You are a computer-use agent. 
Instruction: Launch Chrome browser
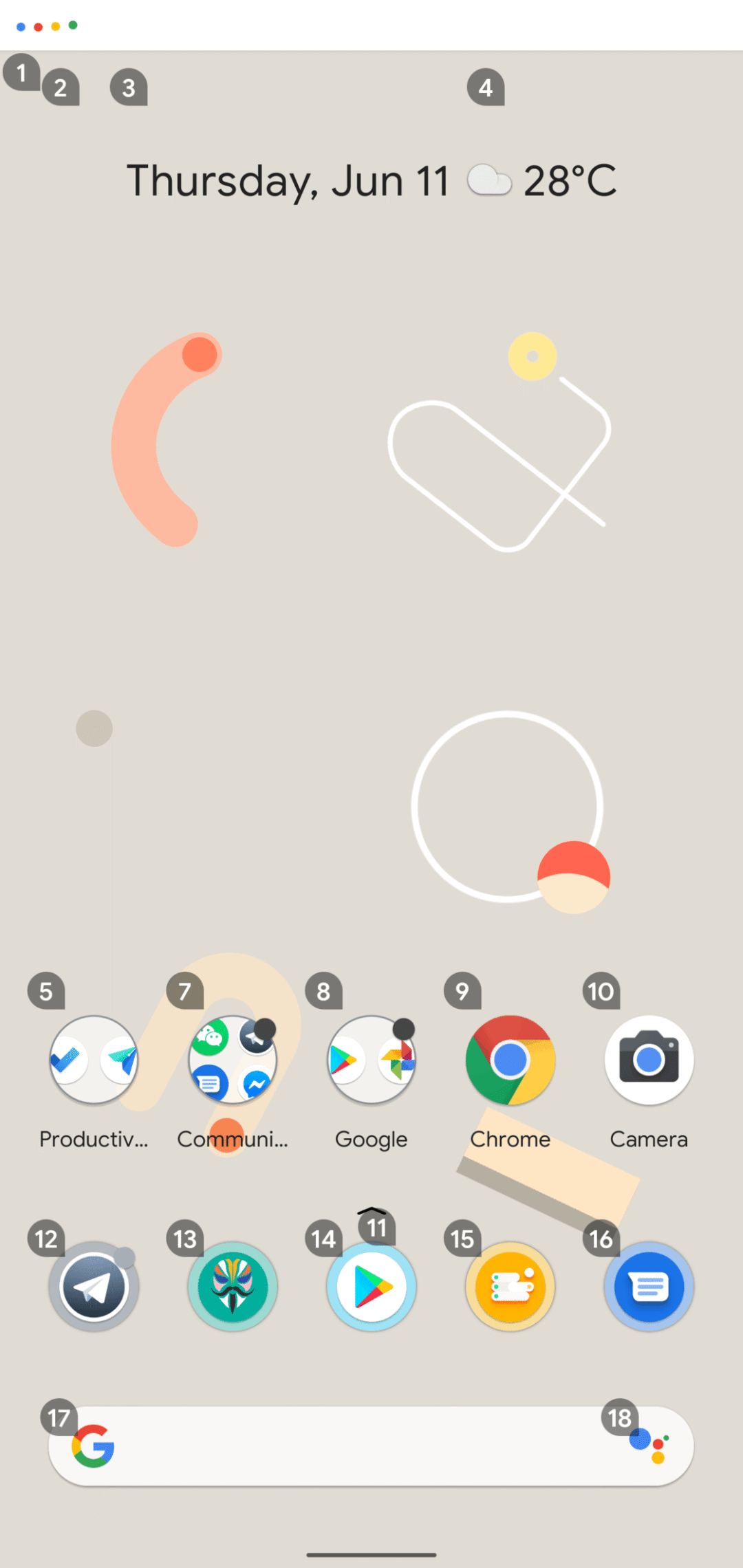tap(510, 1060)
